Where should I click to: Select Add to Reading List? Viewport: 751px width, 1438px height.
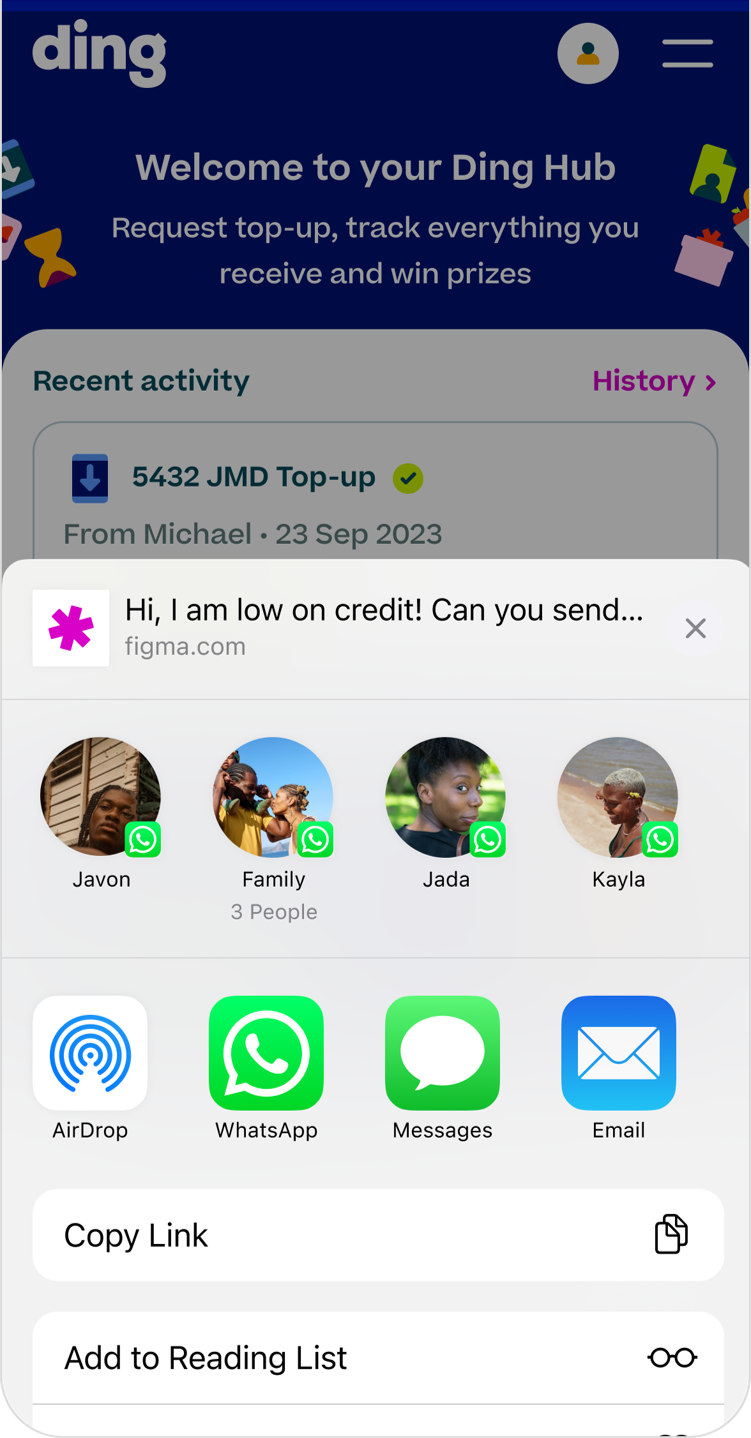378,1357
